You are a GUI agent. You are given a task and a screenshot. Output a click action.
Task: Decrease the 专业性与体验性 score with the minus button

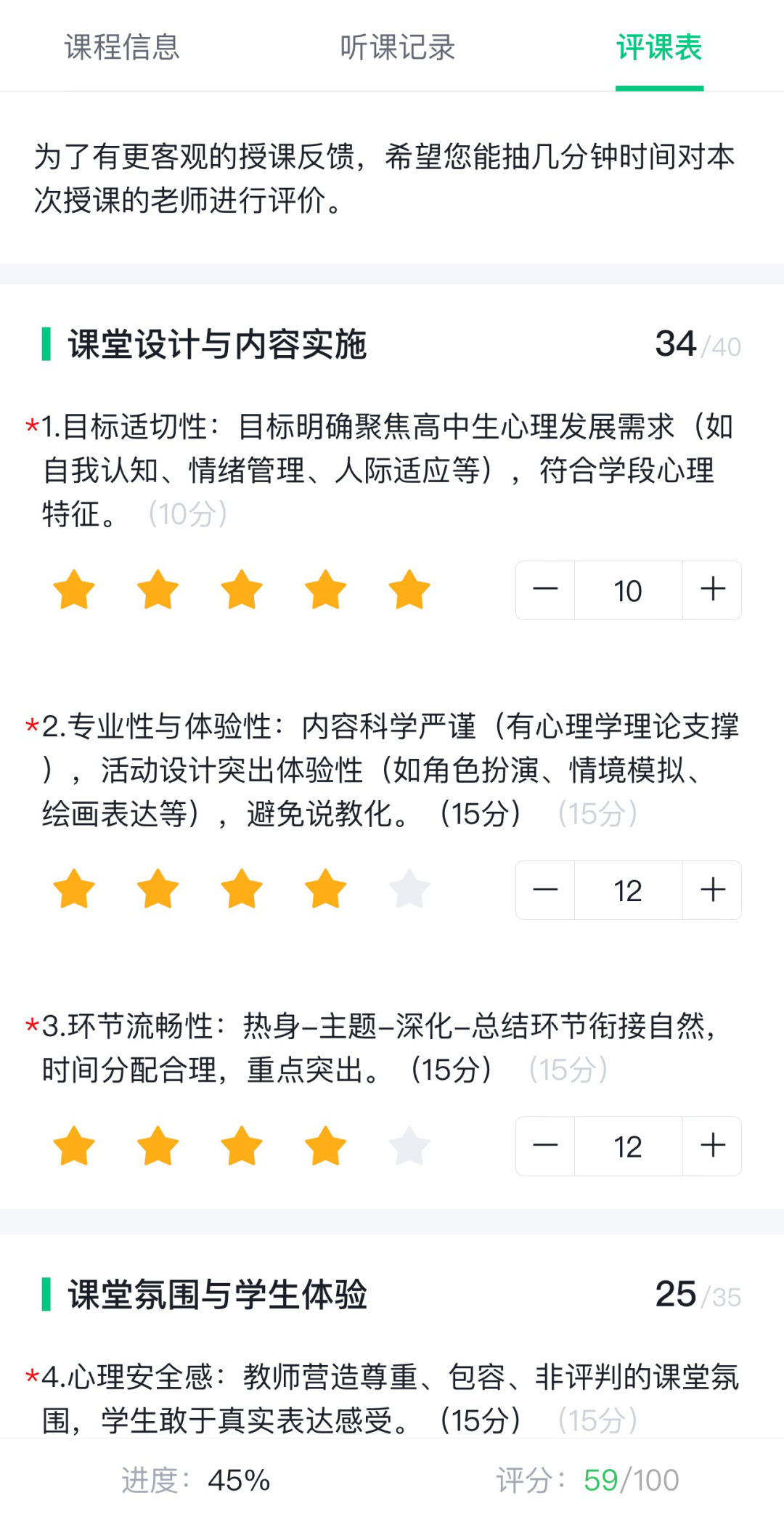tap(545, 890)
